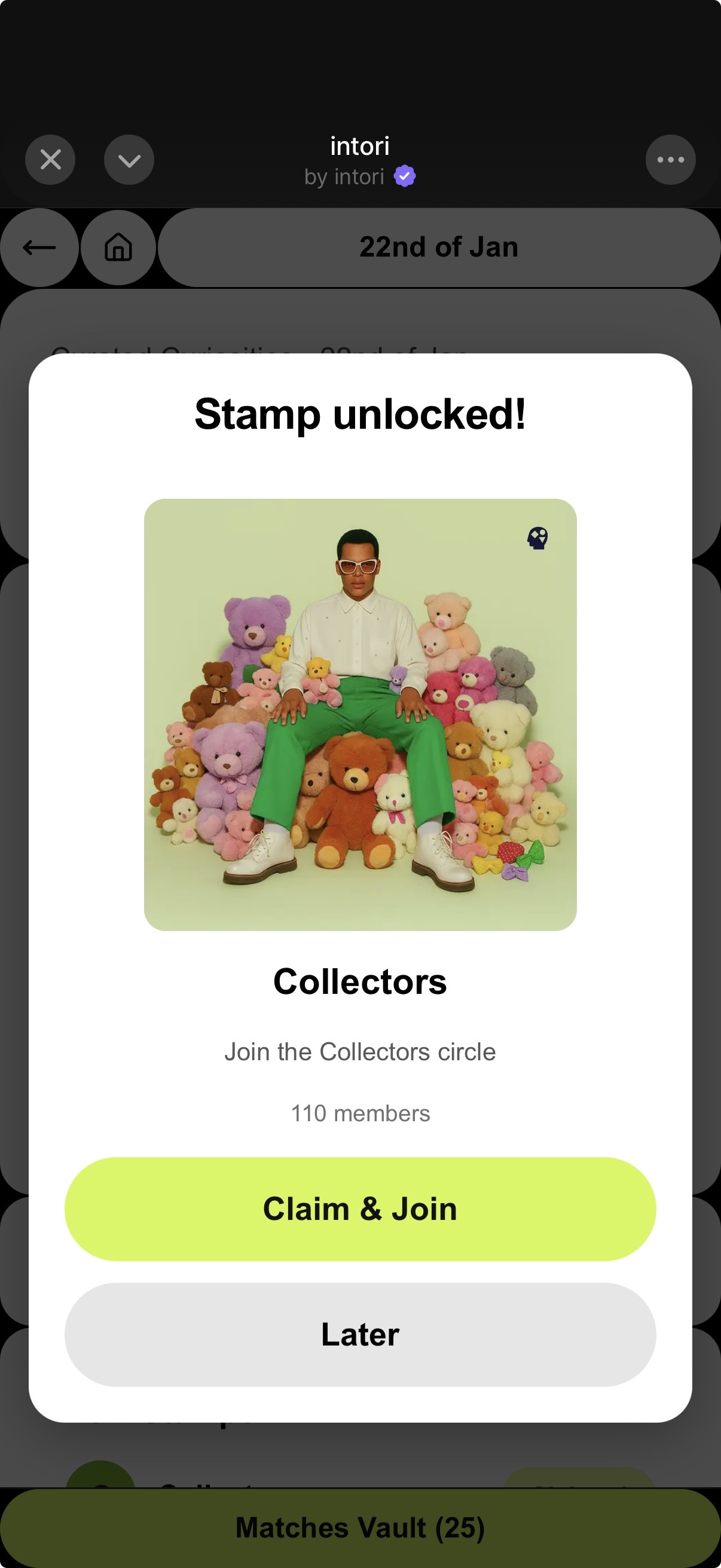Minimize the mini app with the chevron
The width and height of the screenshot is (721, 1568).
click(129, 160)
